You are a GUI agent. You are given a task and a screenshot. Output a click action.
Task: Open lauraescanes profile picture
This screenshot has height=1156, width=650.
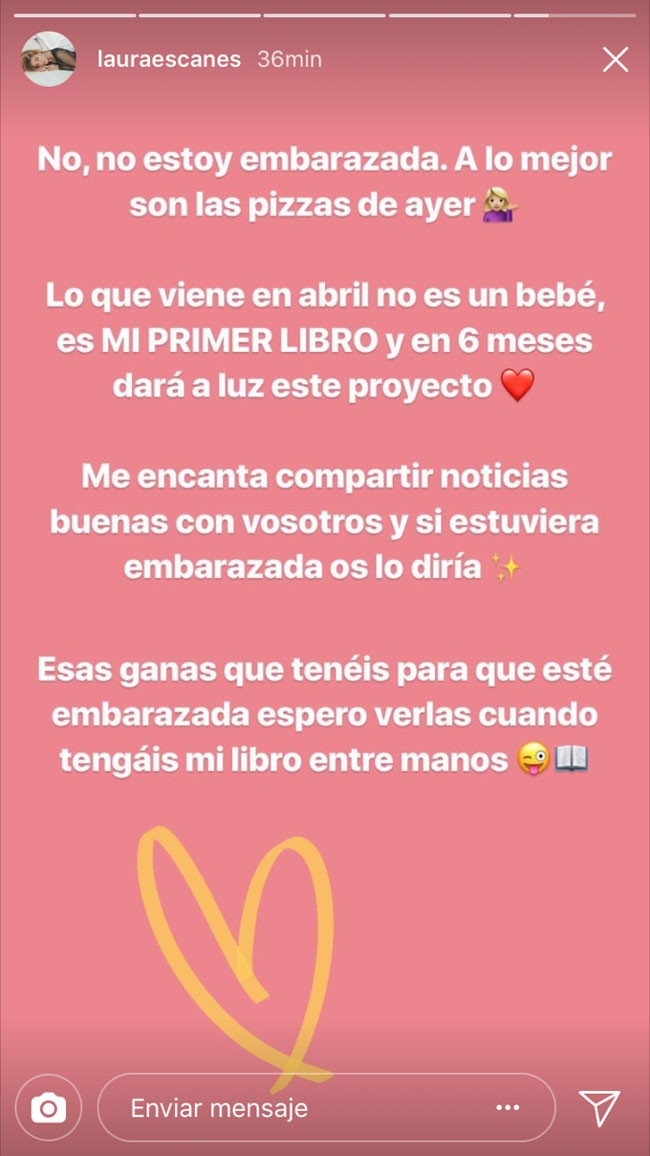tap(49, 59)
